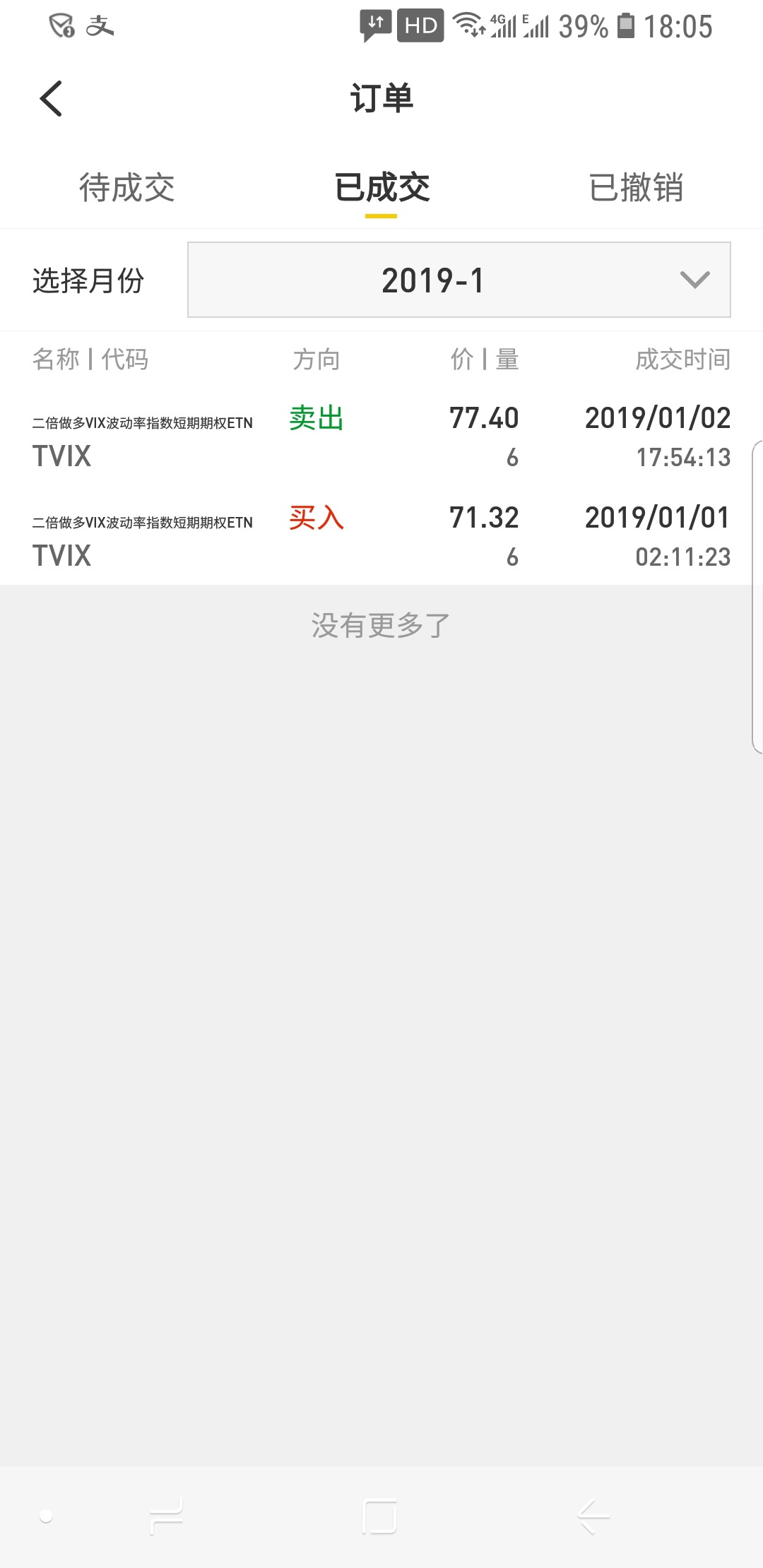The image size is (763, 1568).
Task: Tap the system home button
Action: (379, 1516)
